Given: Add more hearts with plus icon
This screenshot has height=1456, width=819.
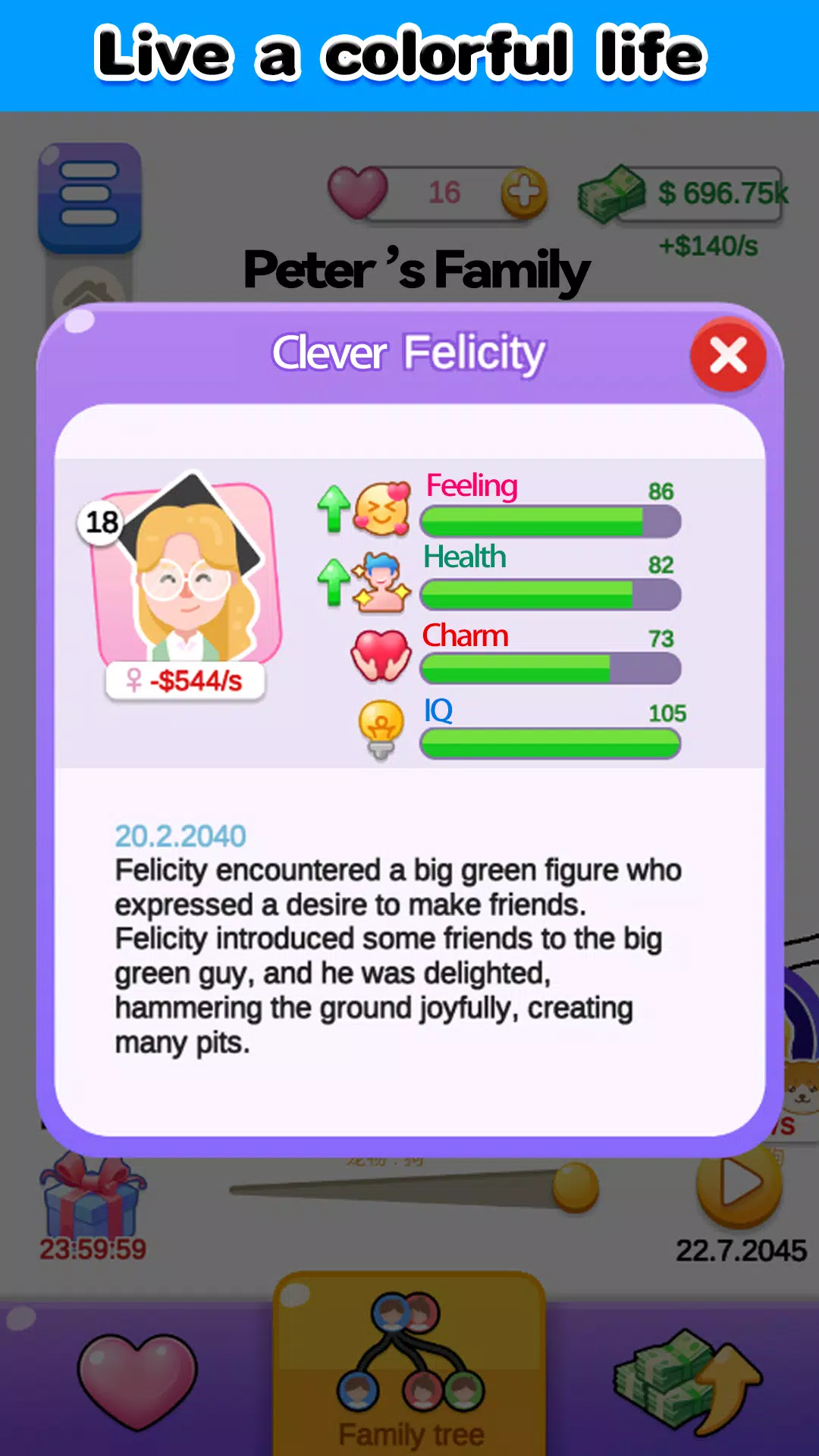Looking at the screenshot, I should pos(524,193).
